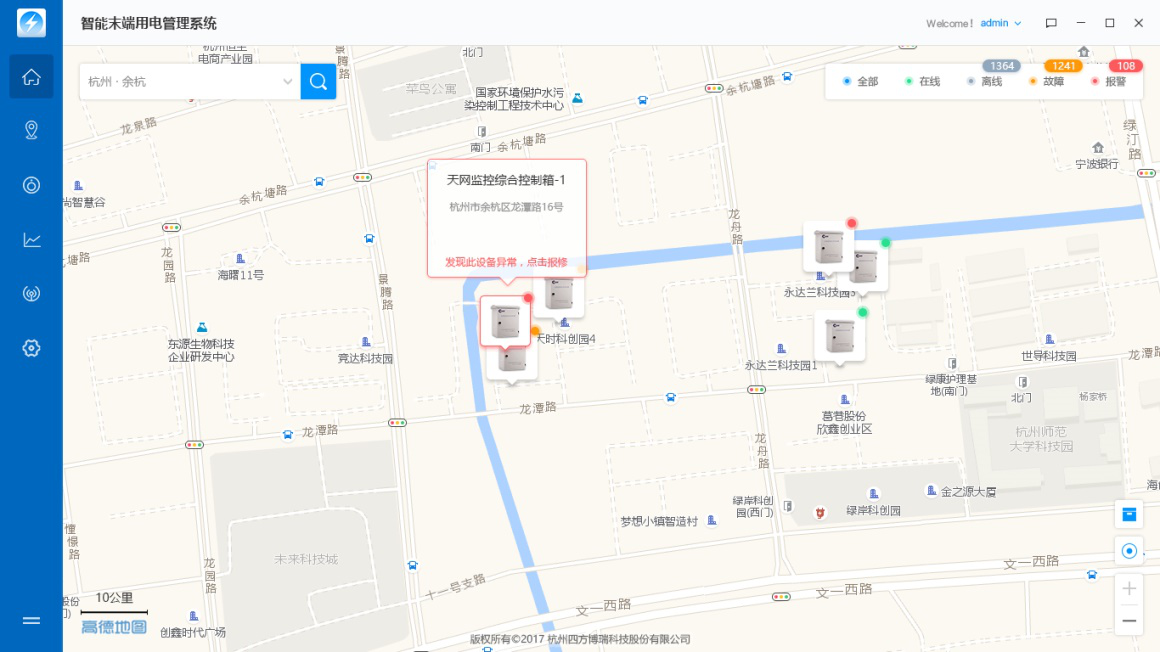Open admin account dropdown
Viewport: 1160px width, 652px height.
point(1001,23)
